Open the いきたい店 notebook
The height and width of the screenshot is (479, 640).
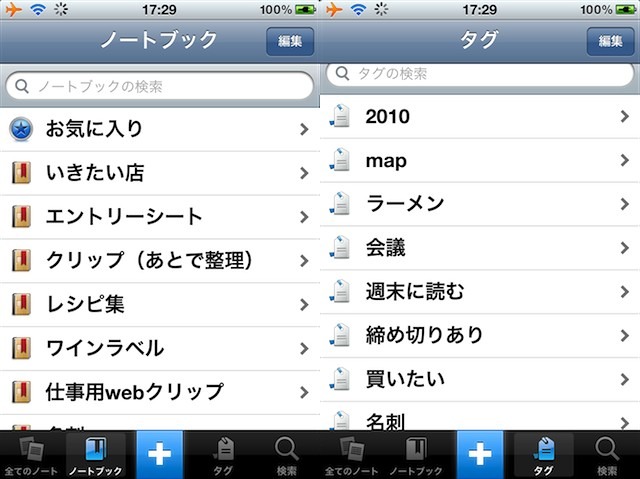coord(160,173)
